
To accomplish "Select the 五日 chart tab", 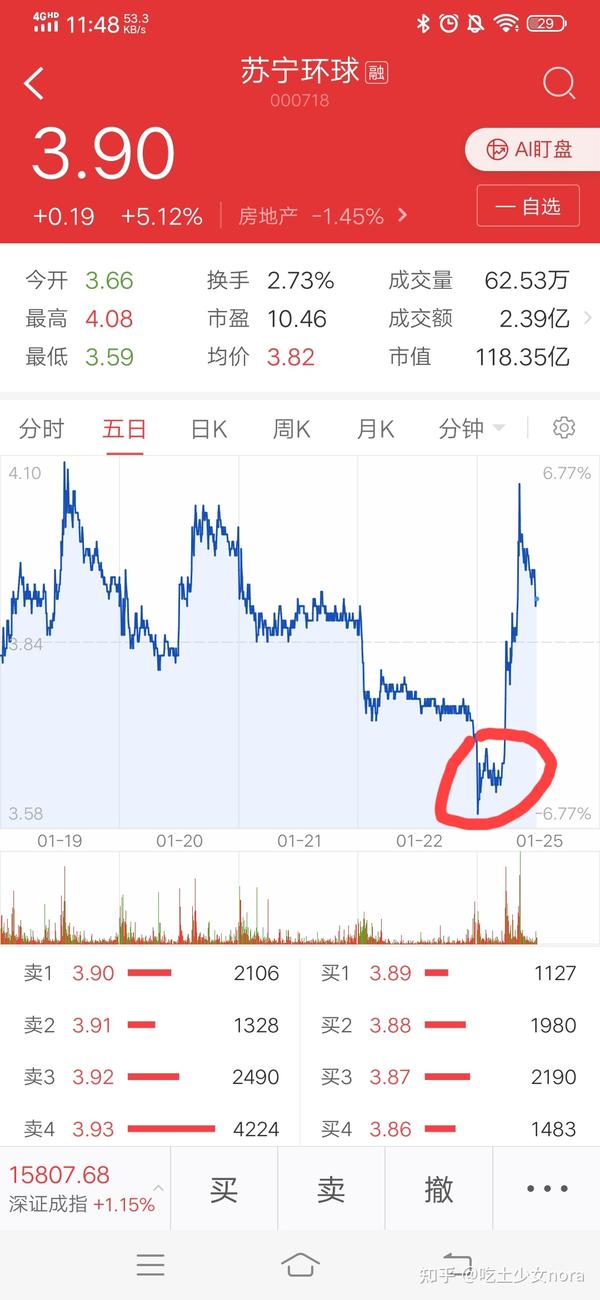I will coord(125,429).
